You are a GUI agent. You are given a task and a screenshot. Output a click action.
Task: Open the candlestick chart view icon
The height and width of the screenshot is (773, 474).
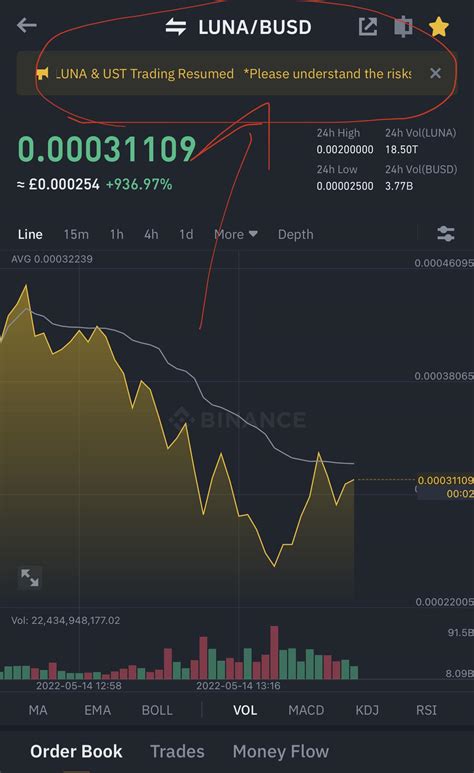[x=403, y=27]
